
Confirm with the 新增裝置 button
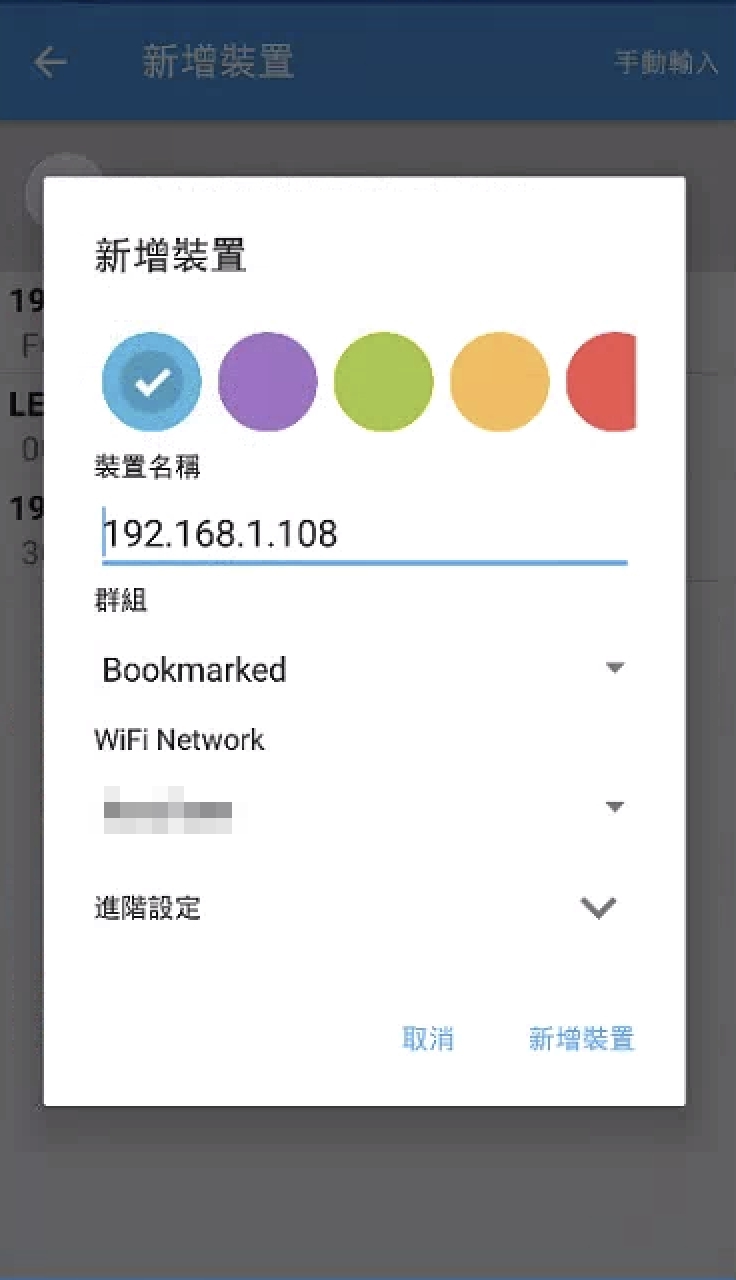click(582, 1039)
